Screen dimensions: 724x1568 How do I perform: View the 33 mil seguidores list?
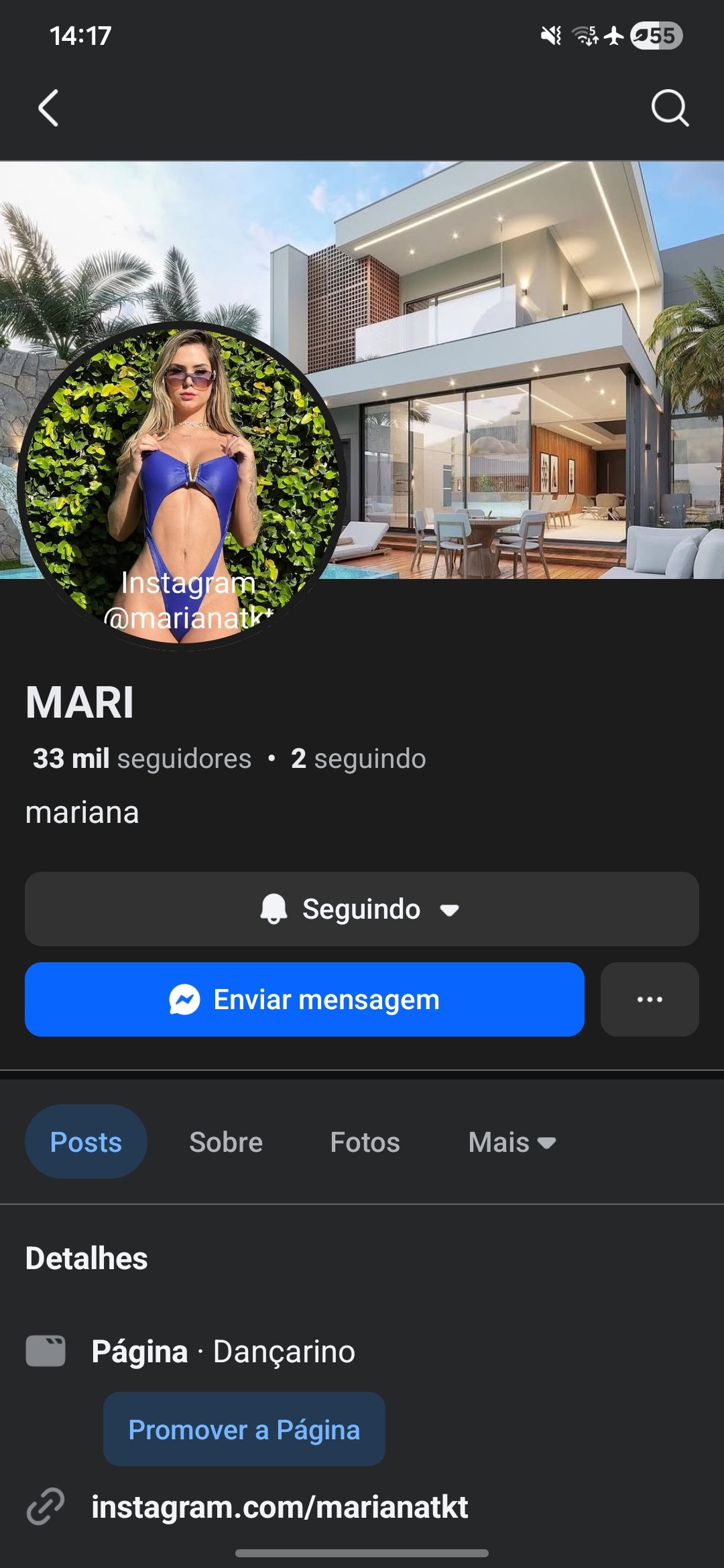[142, 759]
